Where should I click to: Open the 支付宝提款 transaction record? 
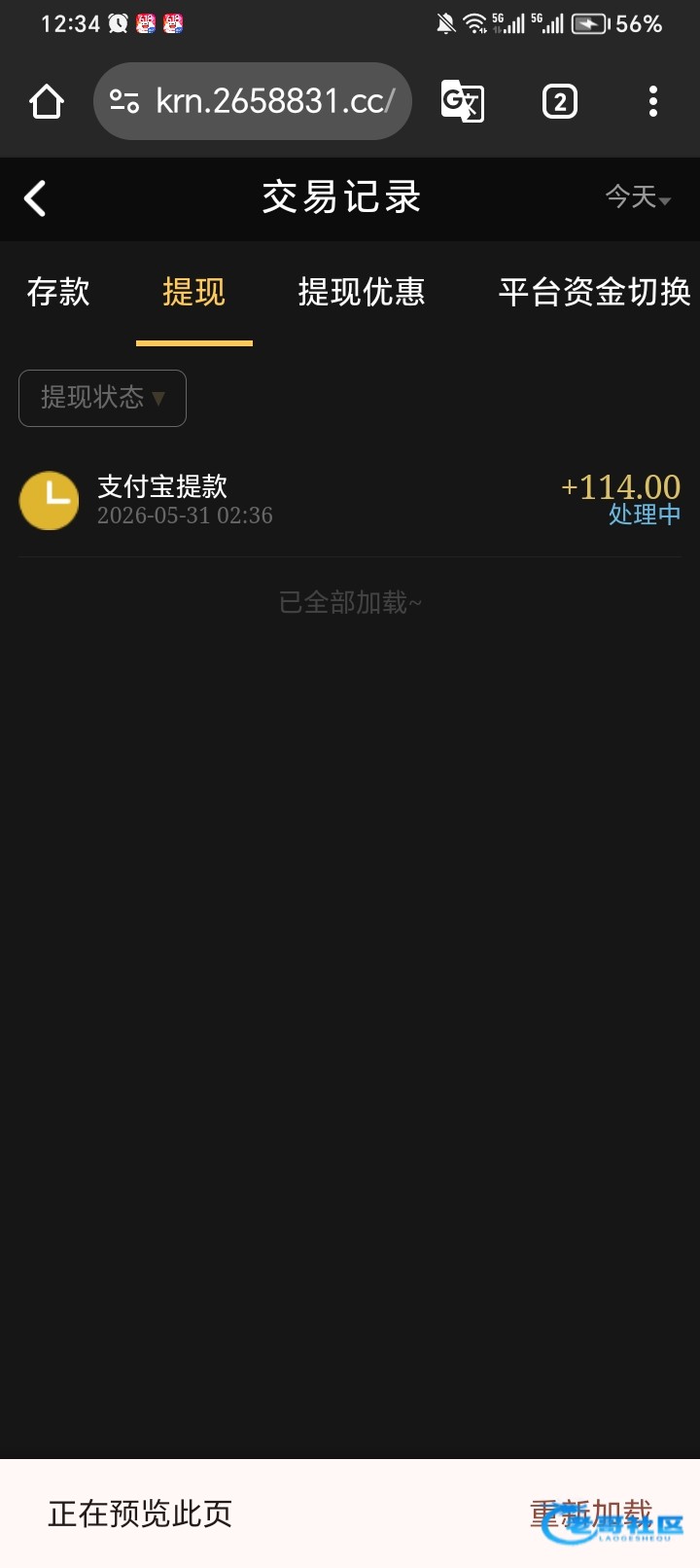(350, 500)
